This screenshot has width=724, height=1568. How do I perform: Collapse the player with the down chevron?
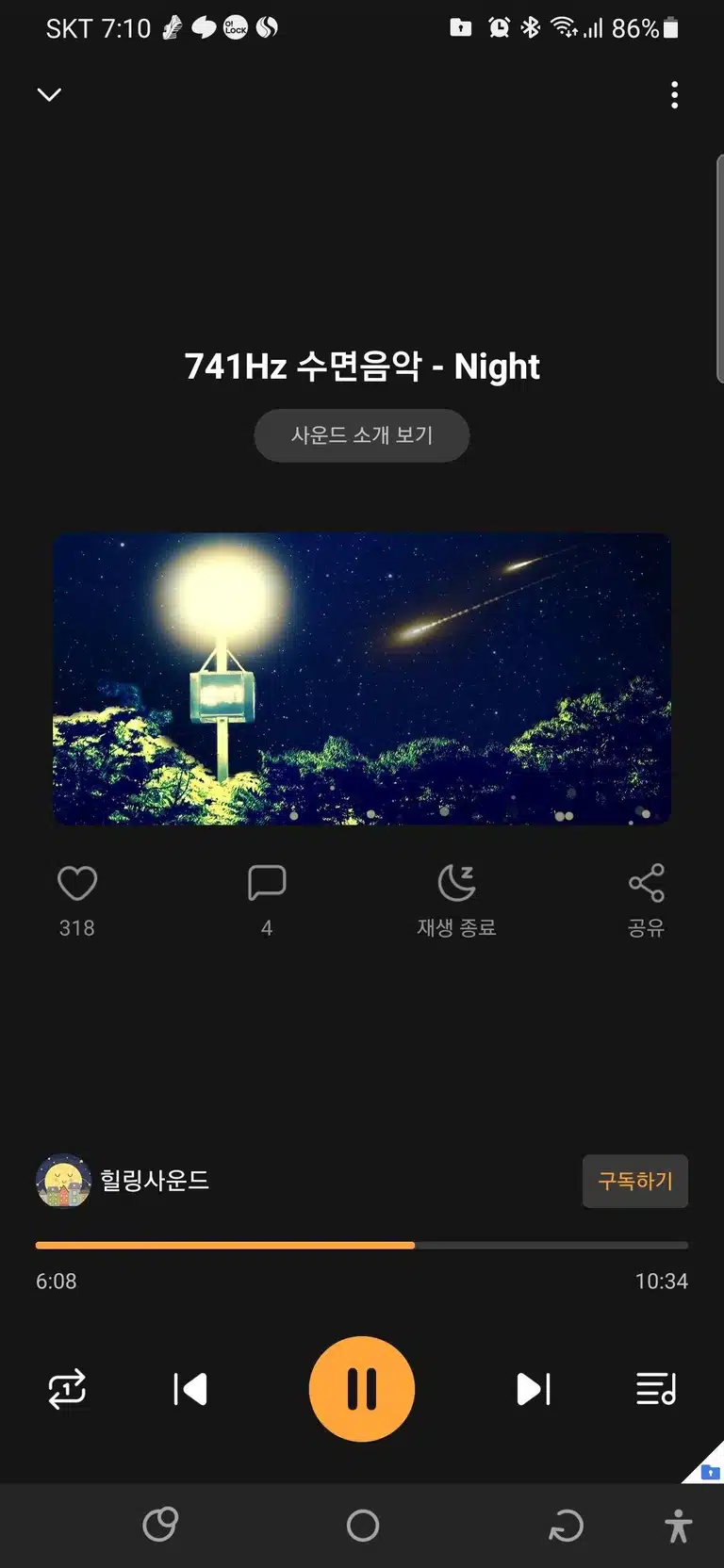(49, 94)
